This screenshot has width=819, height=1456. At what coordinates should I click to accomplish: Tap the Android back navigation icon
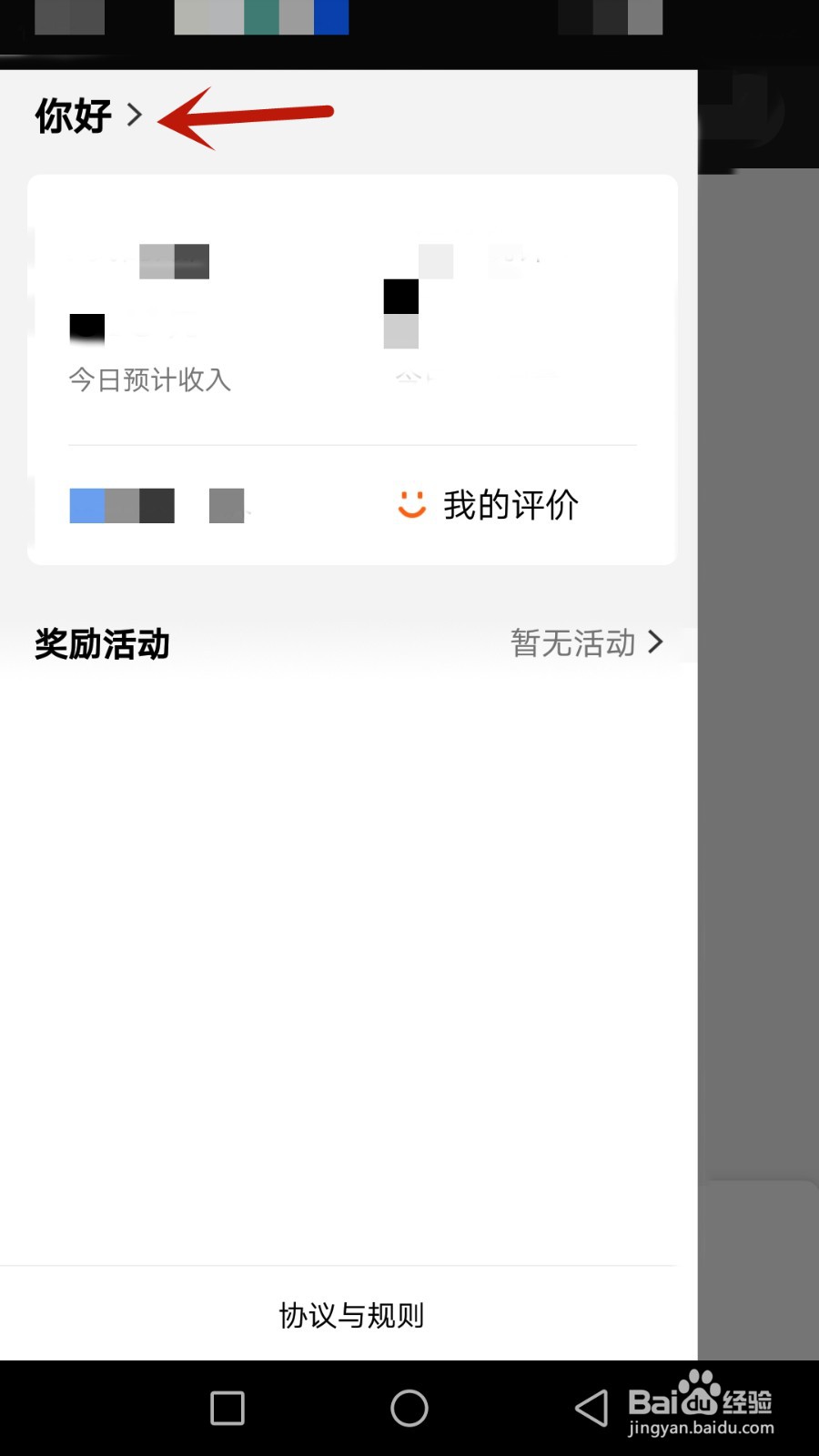tap(591, 1407)
